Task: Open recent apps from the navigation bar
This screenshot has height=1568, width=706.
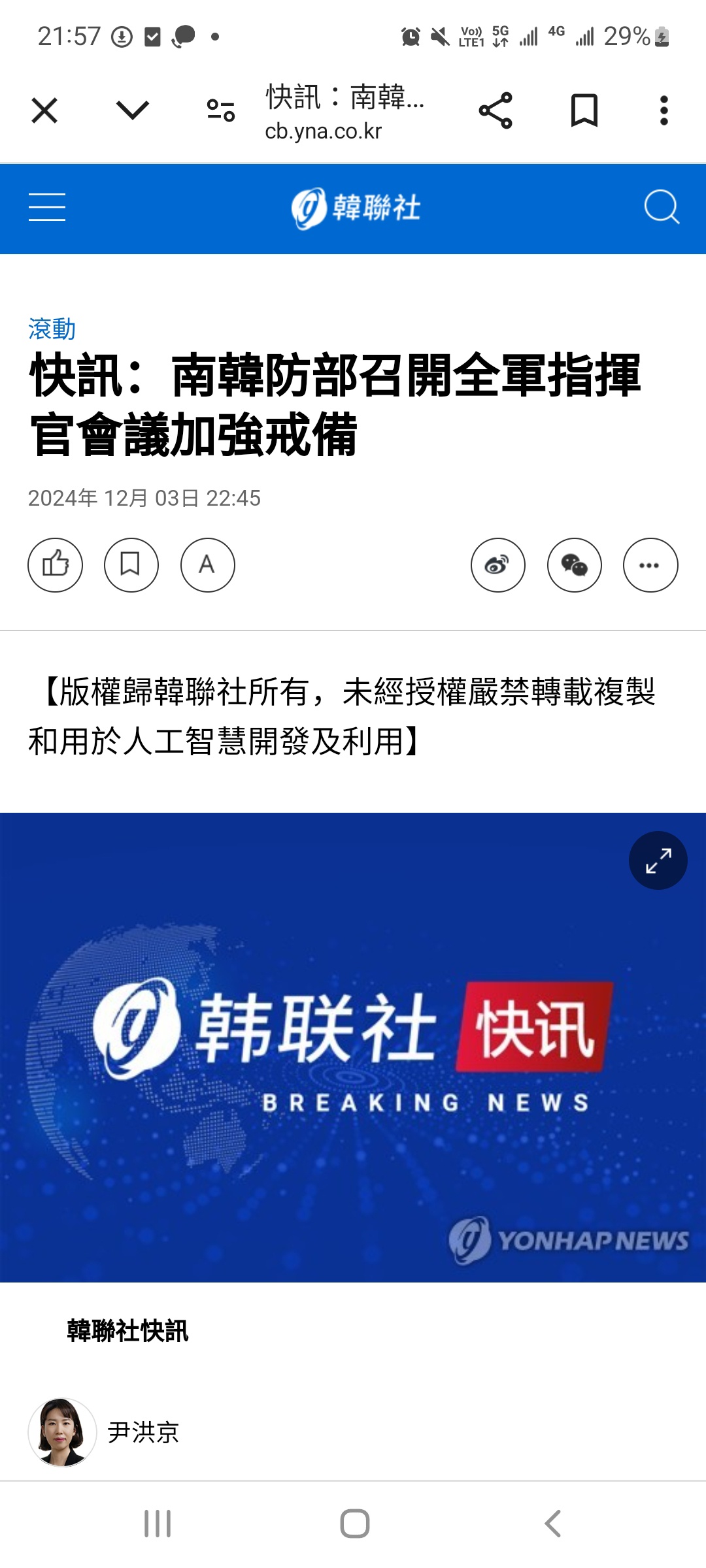Action: pyautogui.click(x=158, y=1524)
